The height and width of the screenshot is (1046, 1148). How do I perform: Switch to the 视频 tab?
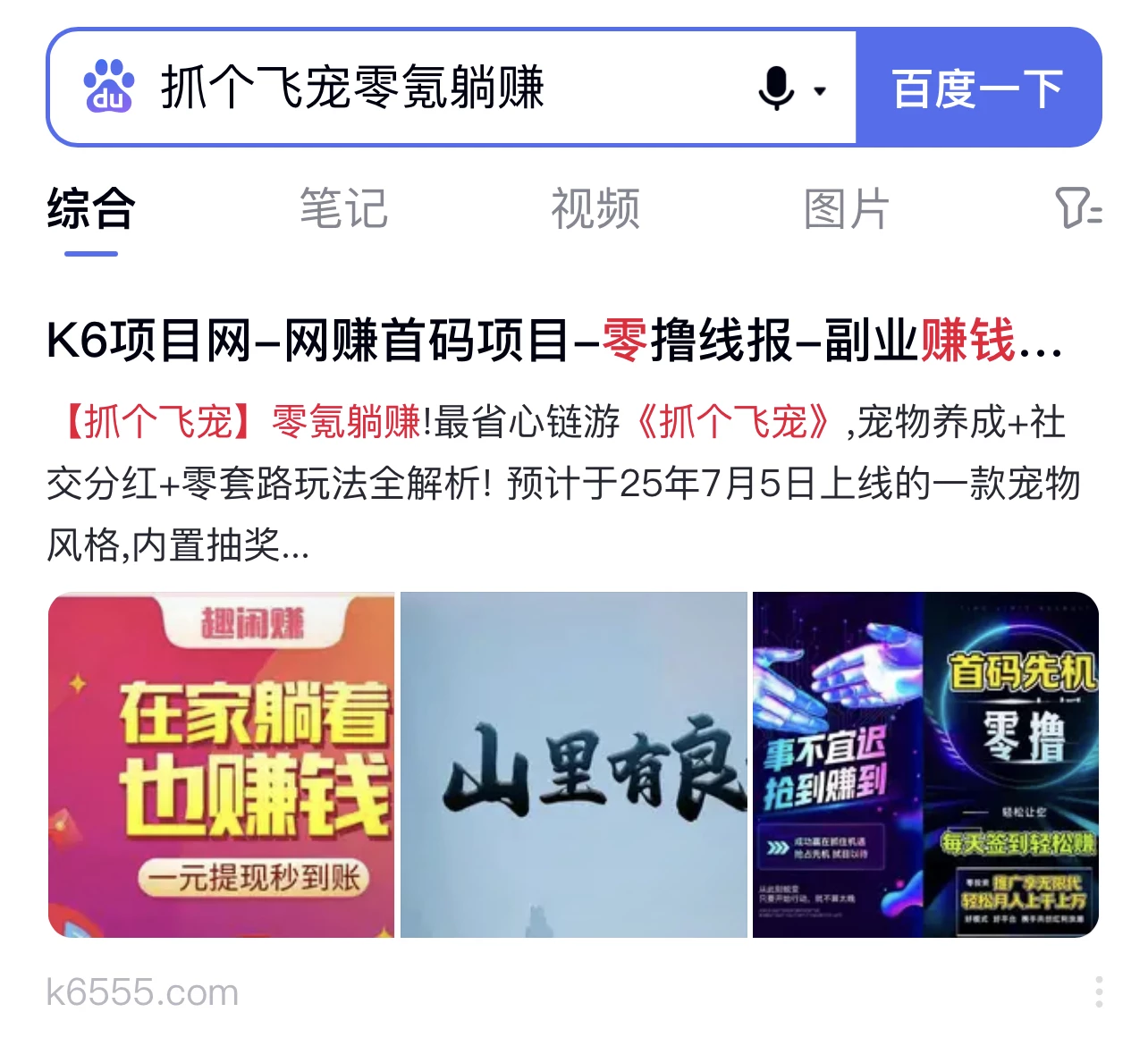point(595,209)
